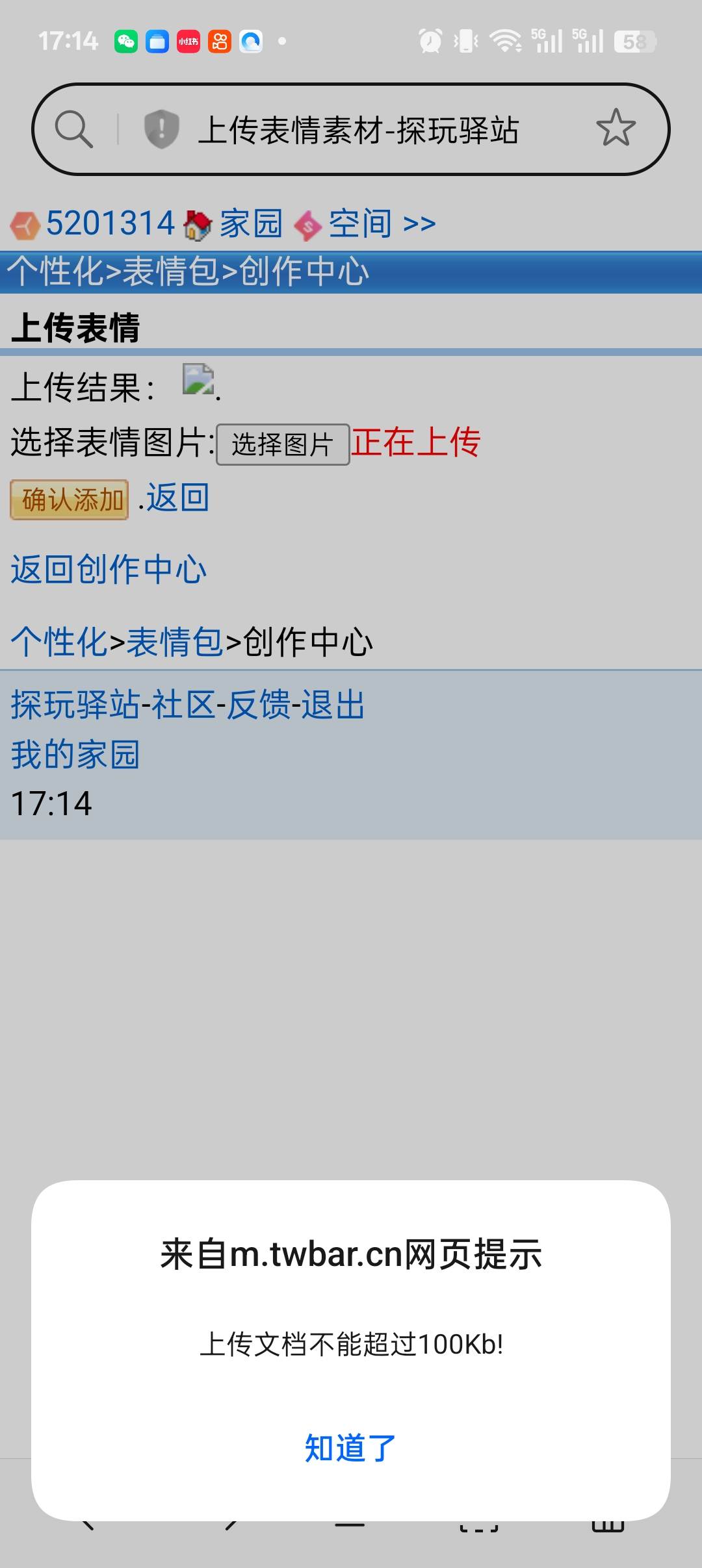
Task: Open the 上传表情素材-探玩驿站 address bar
Action: 357,130
